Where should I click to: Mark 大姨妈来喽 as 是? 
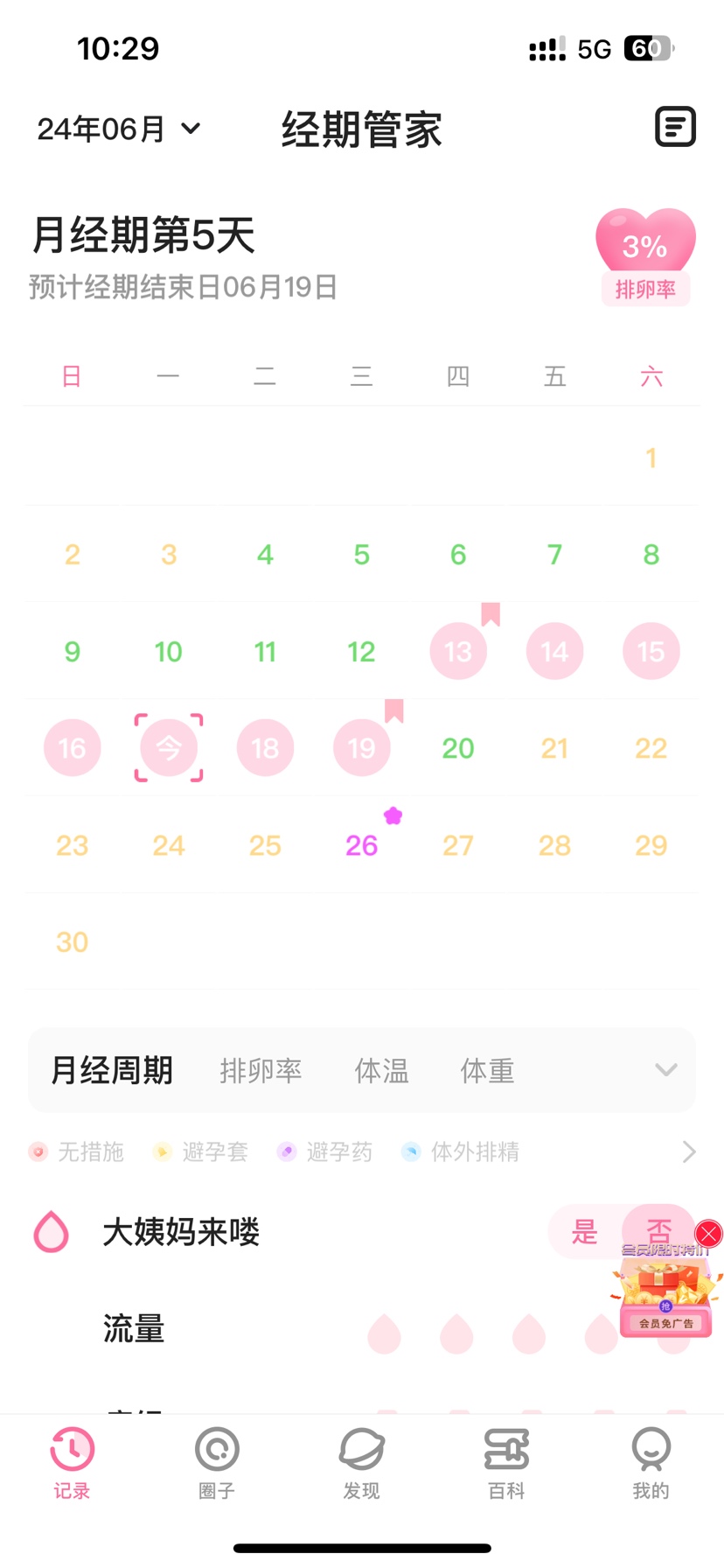pos(584,1232)
